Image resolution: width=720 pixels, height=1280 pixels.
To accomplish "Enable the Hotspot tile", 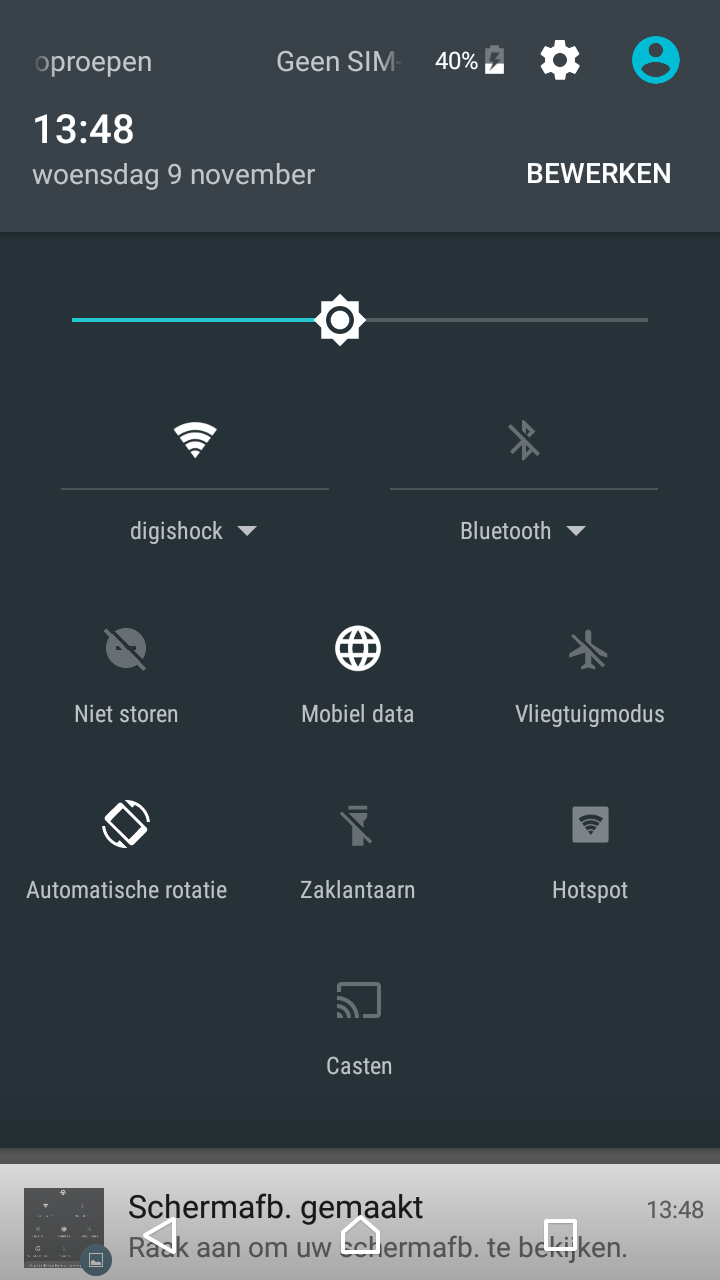I will click(x=590, y=851).
